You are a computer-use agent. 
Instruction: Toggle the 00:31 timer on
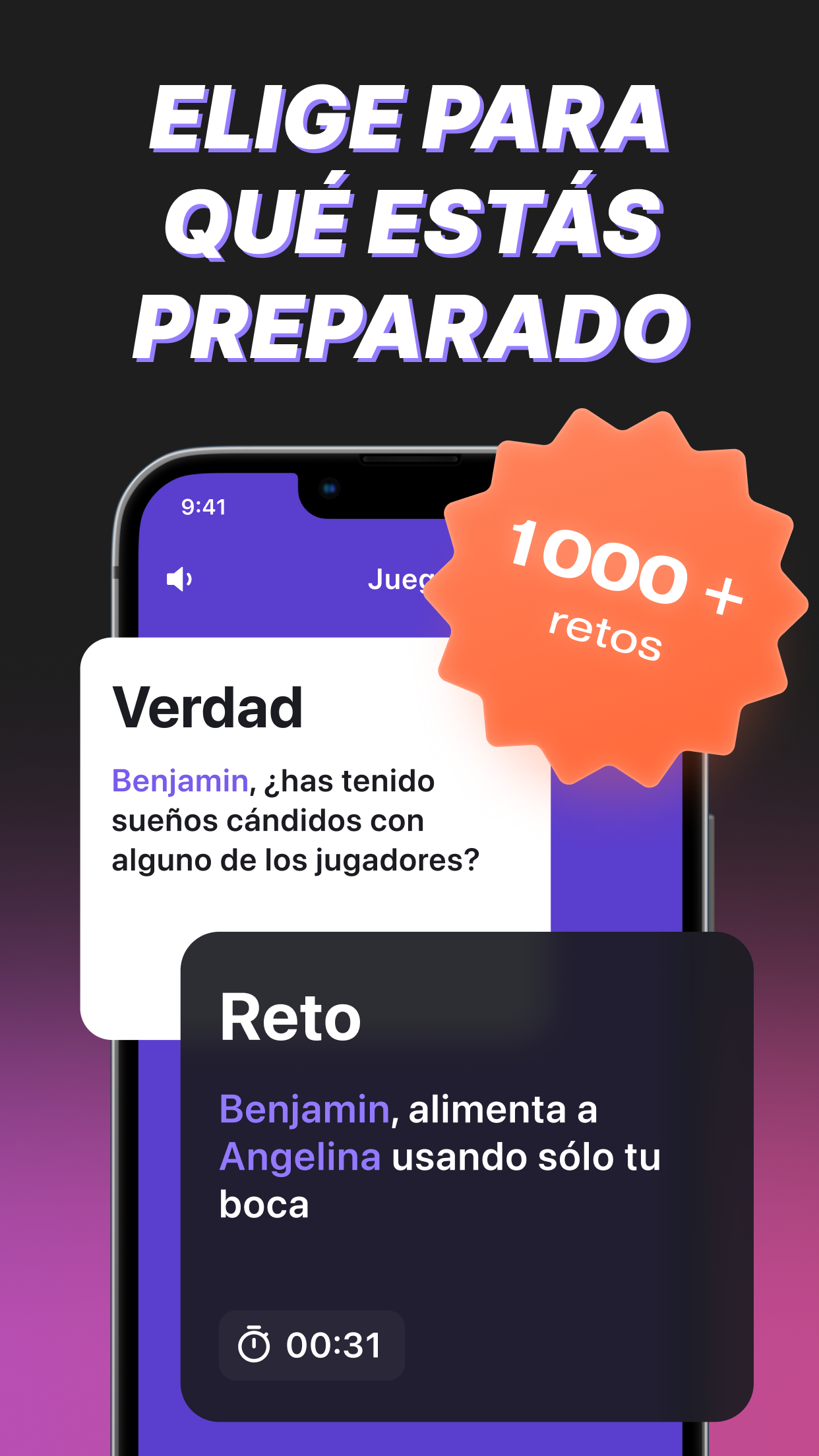pos(310,1345)
